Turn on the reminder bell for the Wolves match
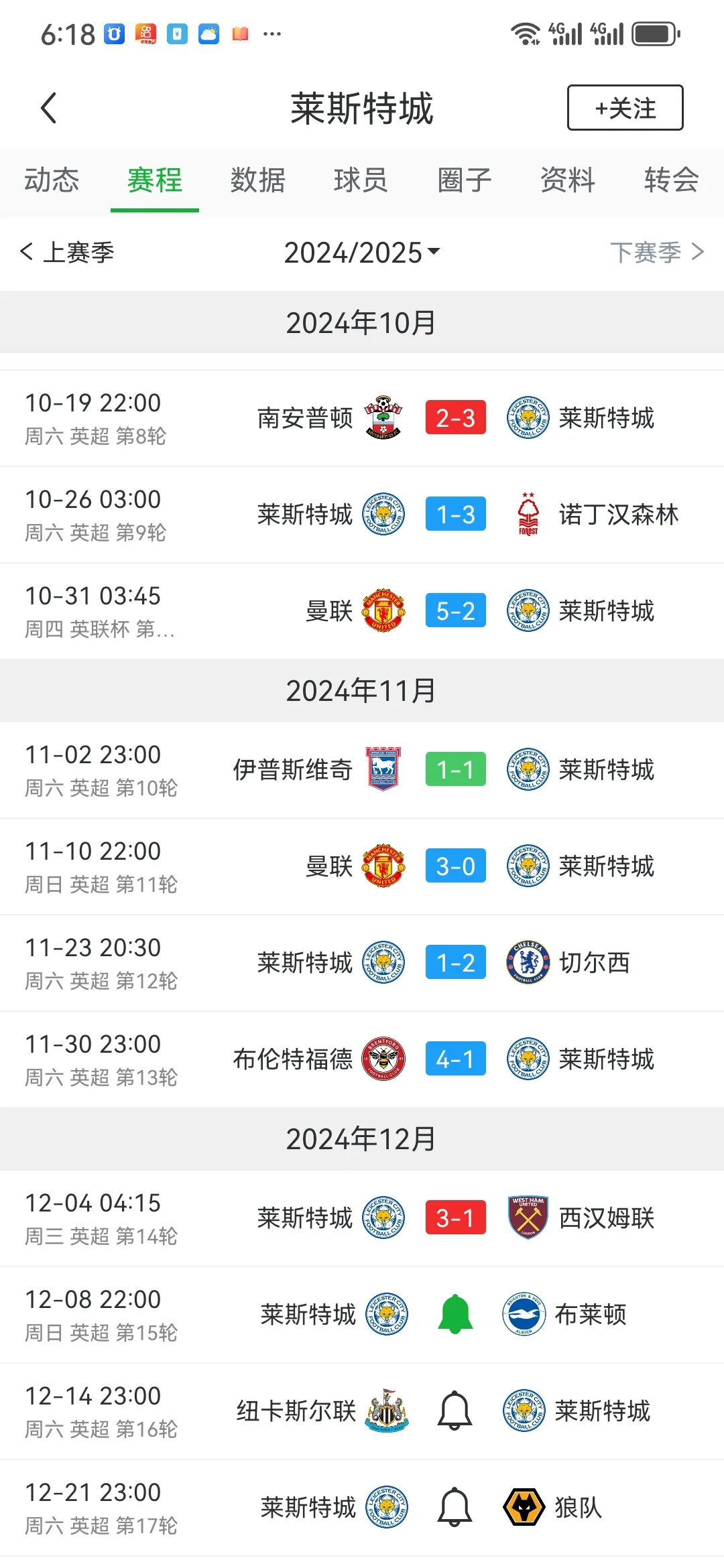The height and width of the screenshot is (1568, 724). (455, 1507)
